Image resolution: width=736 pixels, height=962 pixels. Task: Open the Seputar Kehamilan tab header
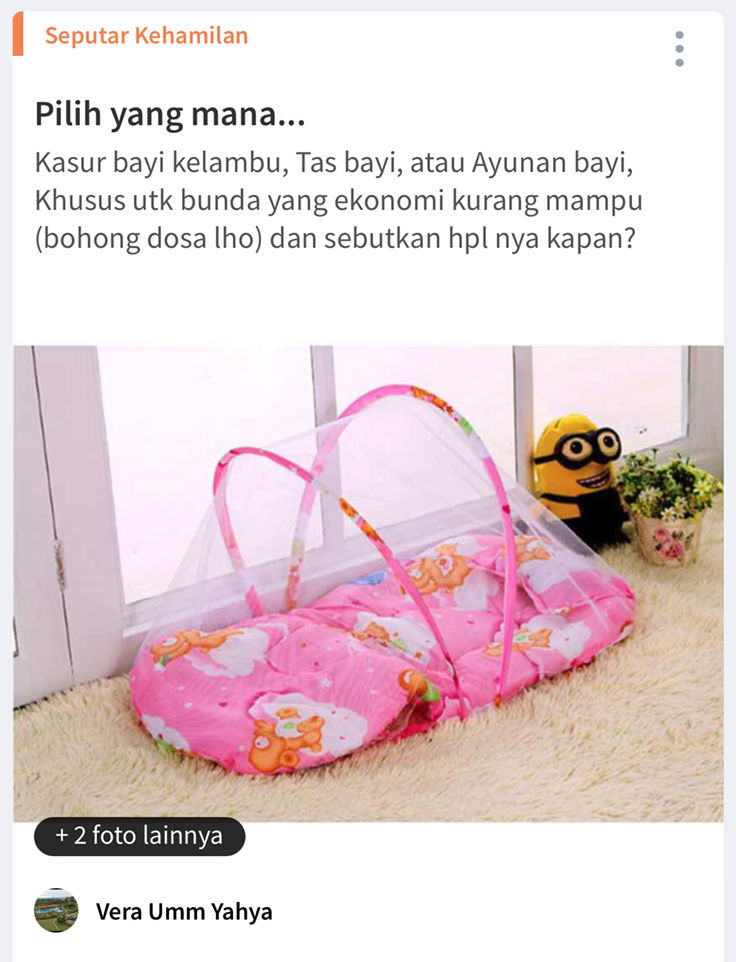[144, 36]
